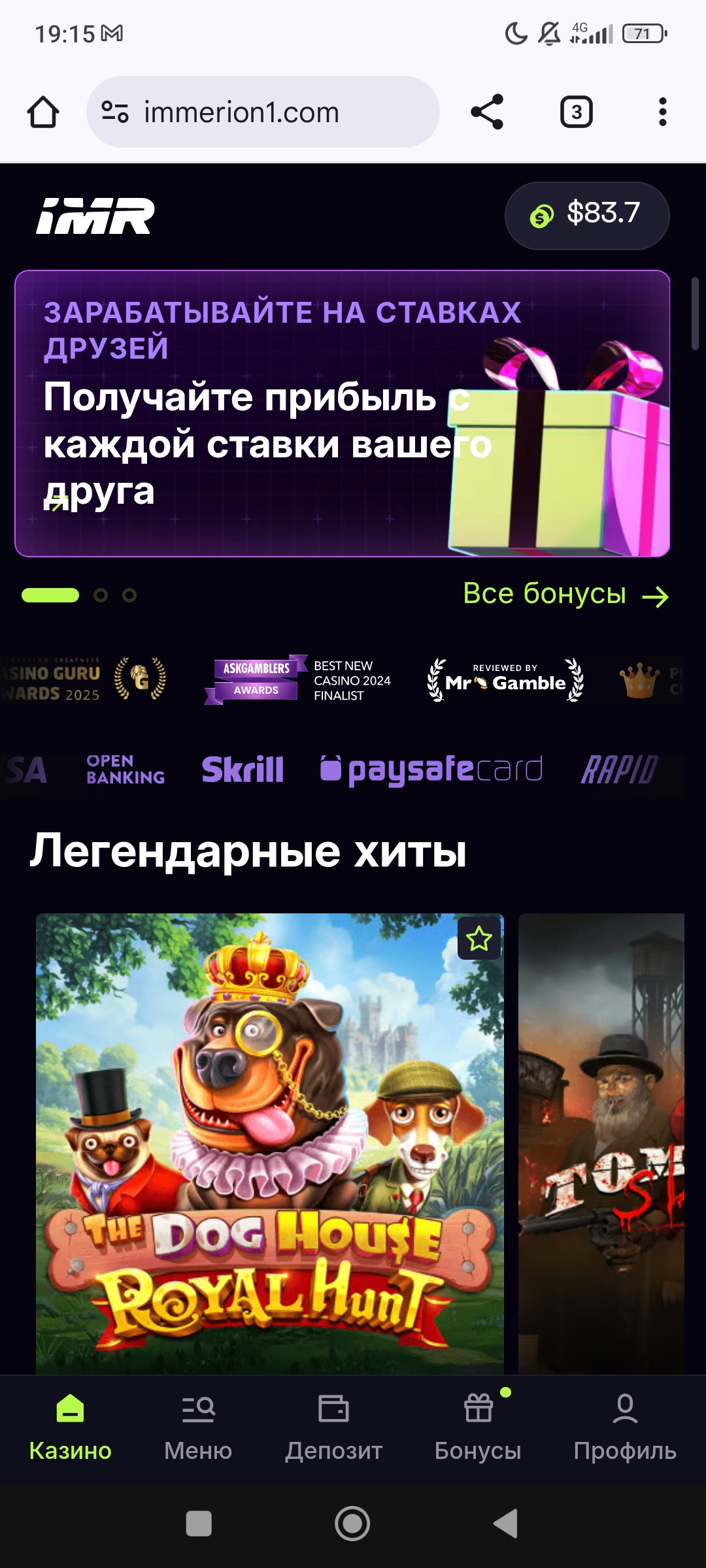706x1568 pixels.
Task: Add Dog House Royal Hunt to favorites
Action: click(x=479, y=939)
